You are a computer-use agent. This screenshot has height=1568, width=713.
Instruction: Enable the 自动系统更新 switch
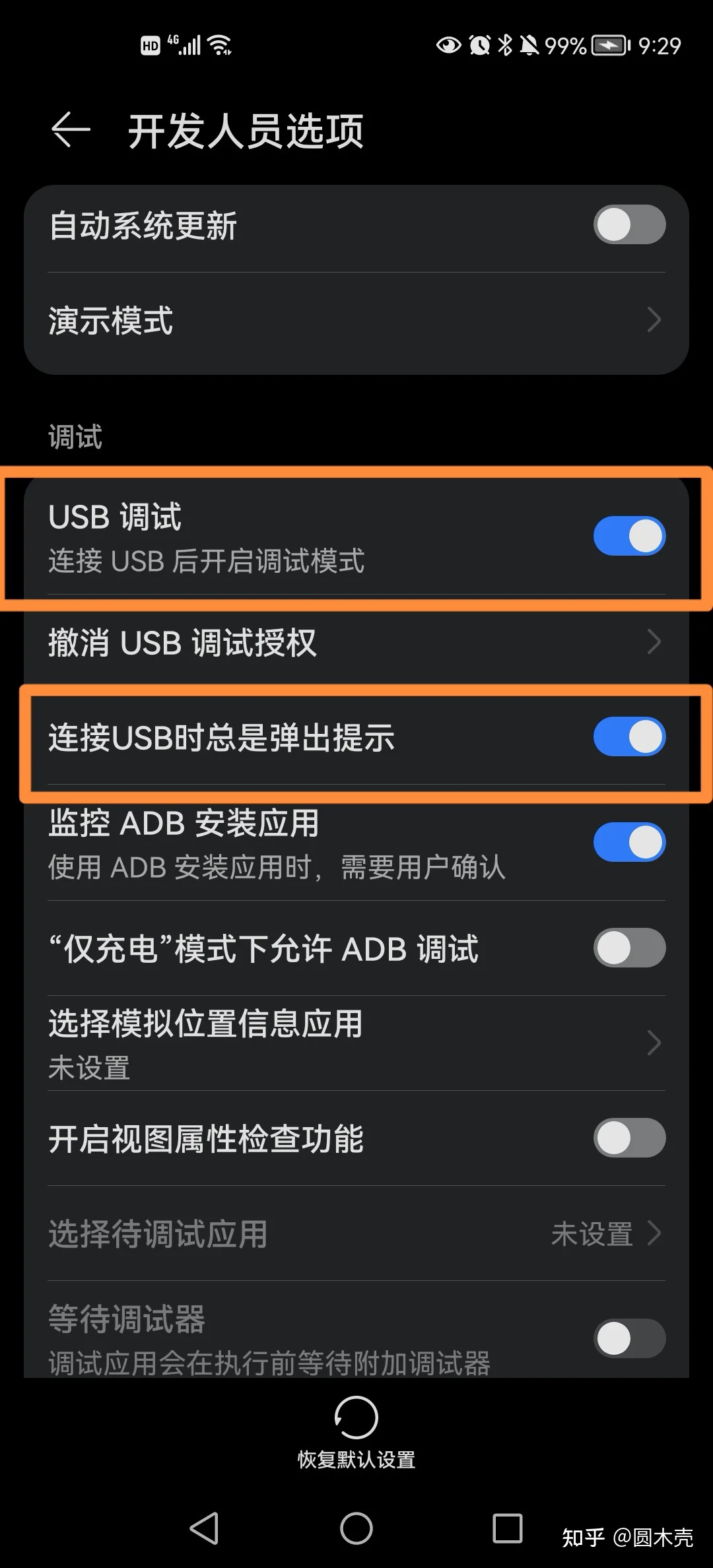pyautogui.click(x=628, y=224)
